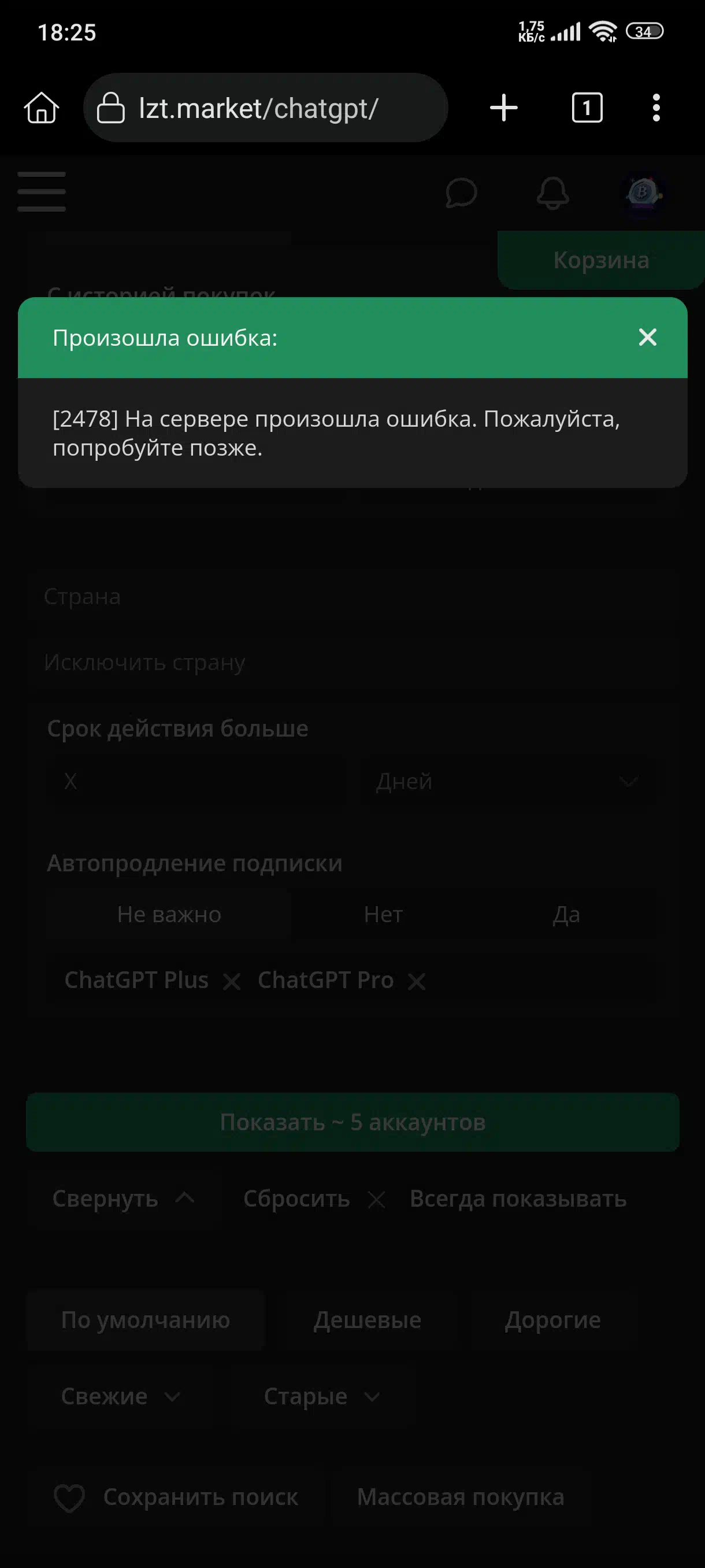Screen dimensions: 705x1568
Task: Open the profile avatar
Action: [x=644, y=193]
